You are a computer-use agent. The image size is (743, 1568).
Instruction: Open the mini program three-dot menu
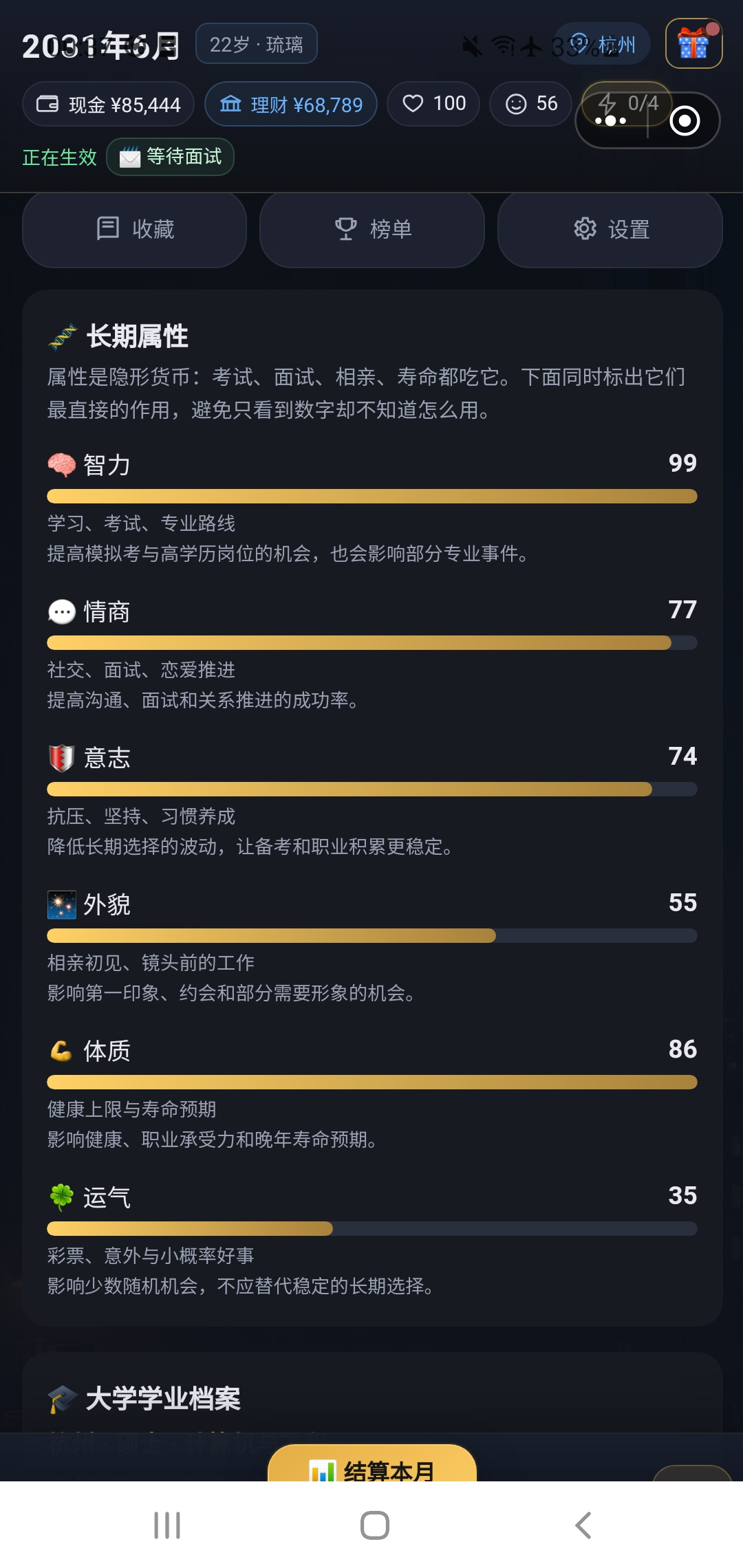click(611, 121)
